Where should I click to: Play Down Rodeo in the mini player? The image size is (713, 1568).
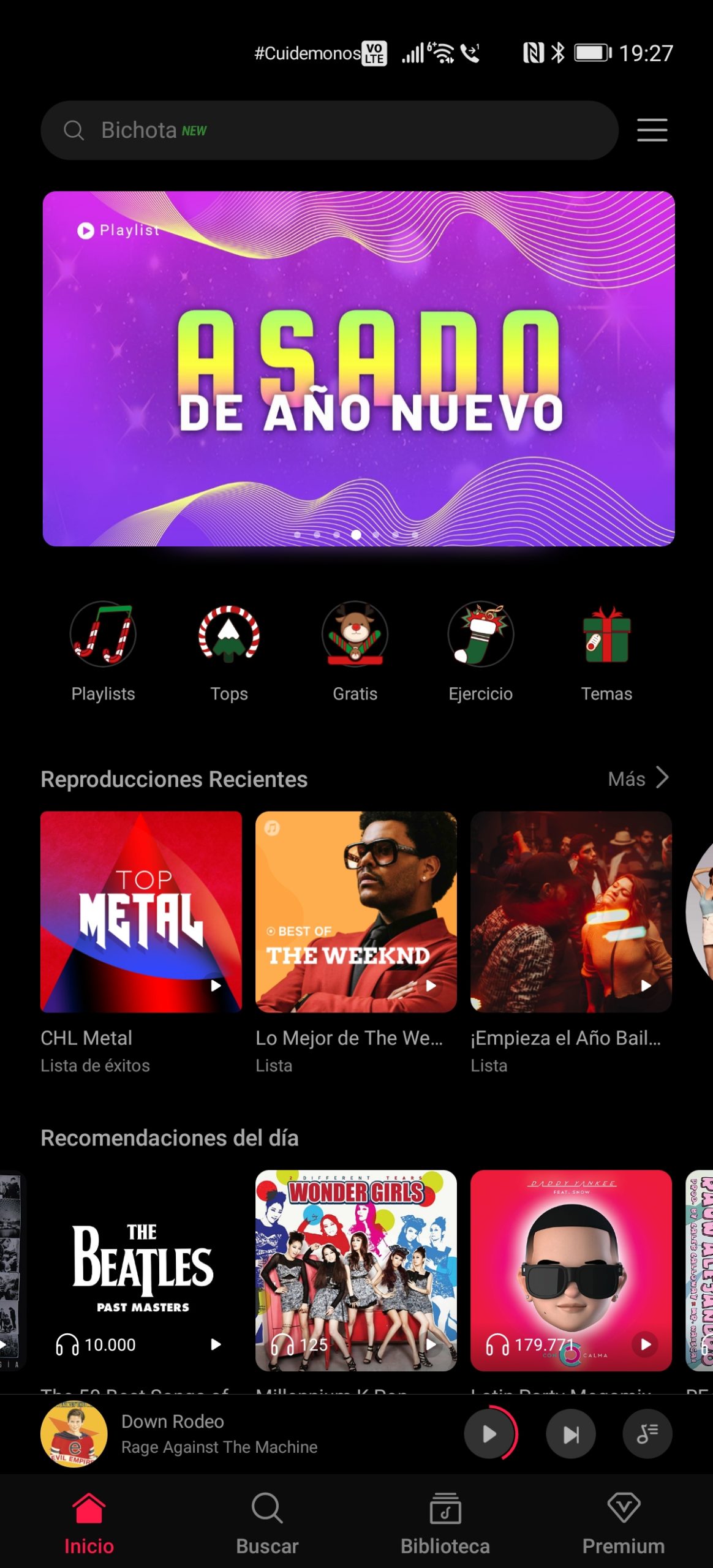tap(489, 1434)
